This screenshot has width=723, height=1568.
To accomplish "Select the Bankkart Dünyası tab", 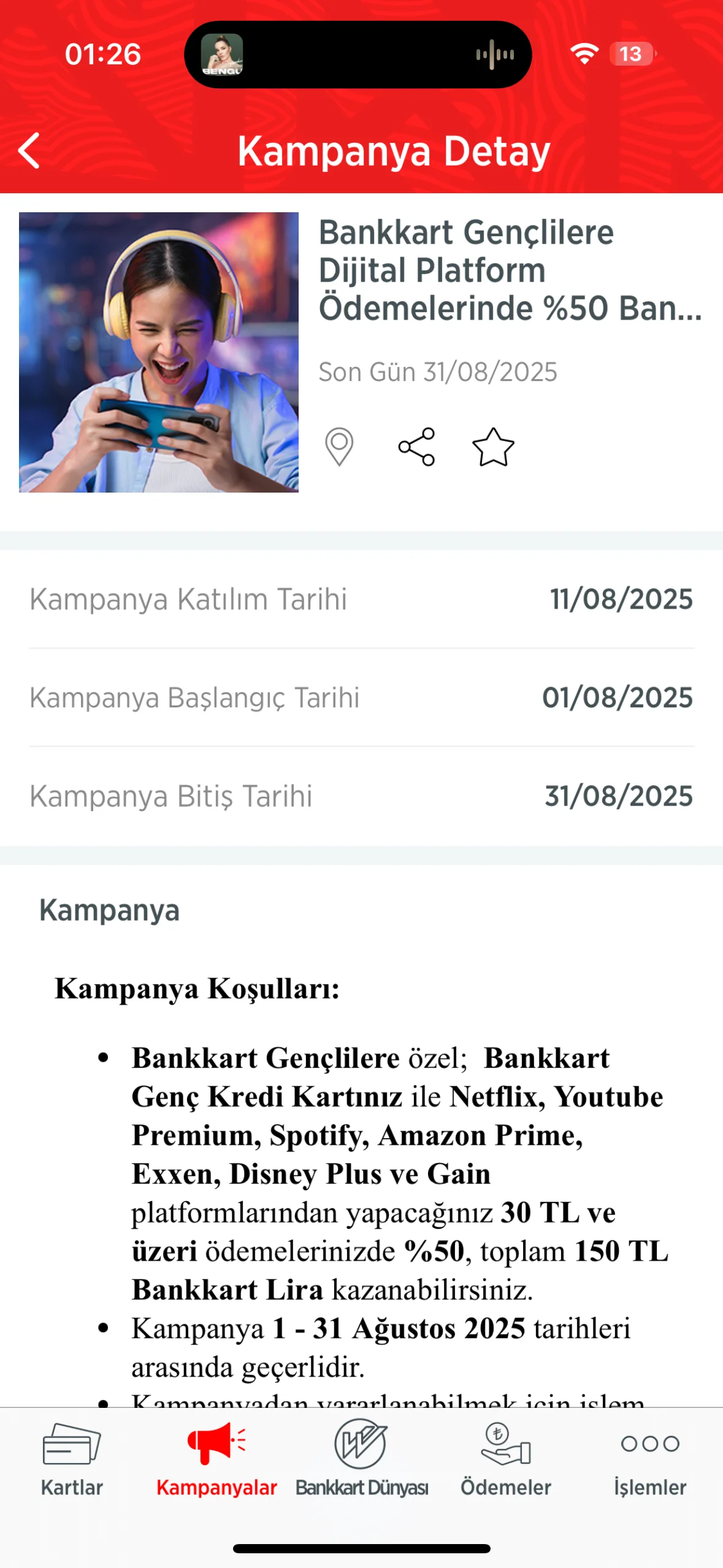I will point(361,1459).
